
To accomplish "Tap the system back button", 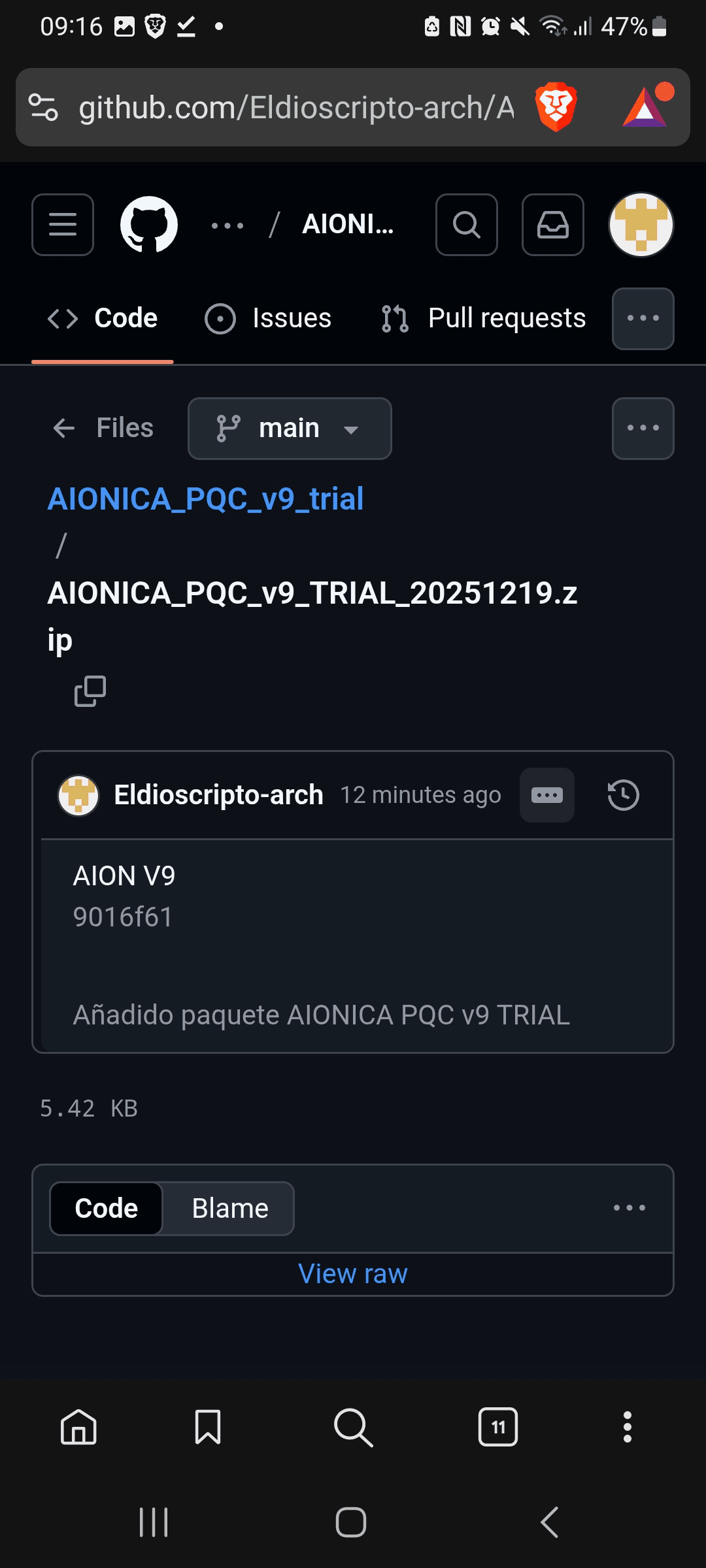I will point(550,1522).
